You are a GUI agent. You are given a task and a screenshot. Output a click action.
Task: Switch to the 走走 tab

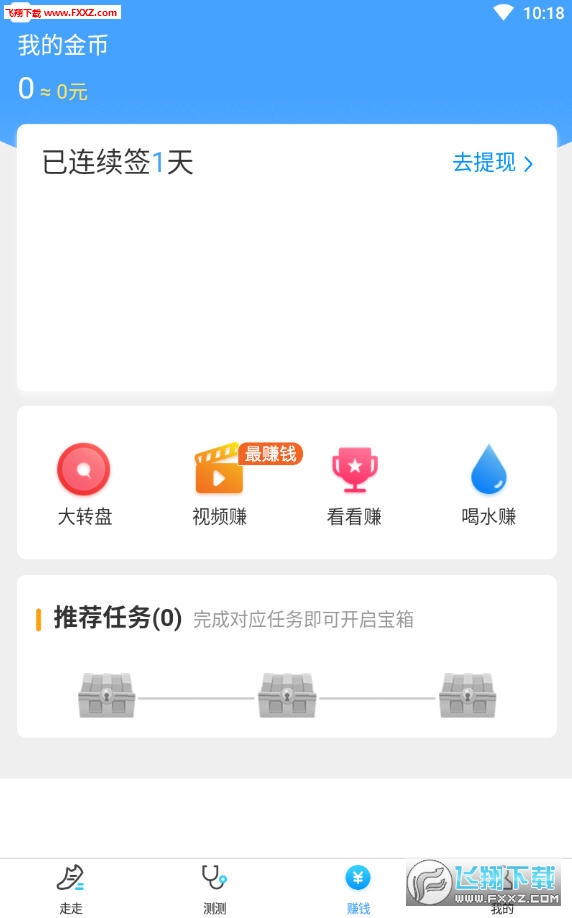point(71,889)
